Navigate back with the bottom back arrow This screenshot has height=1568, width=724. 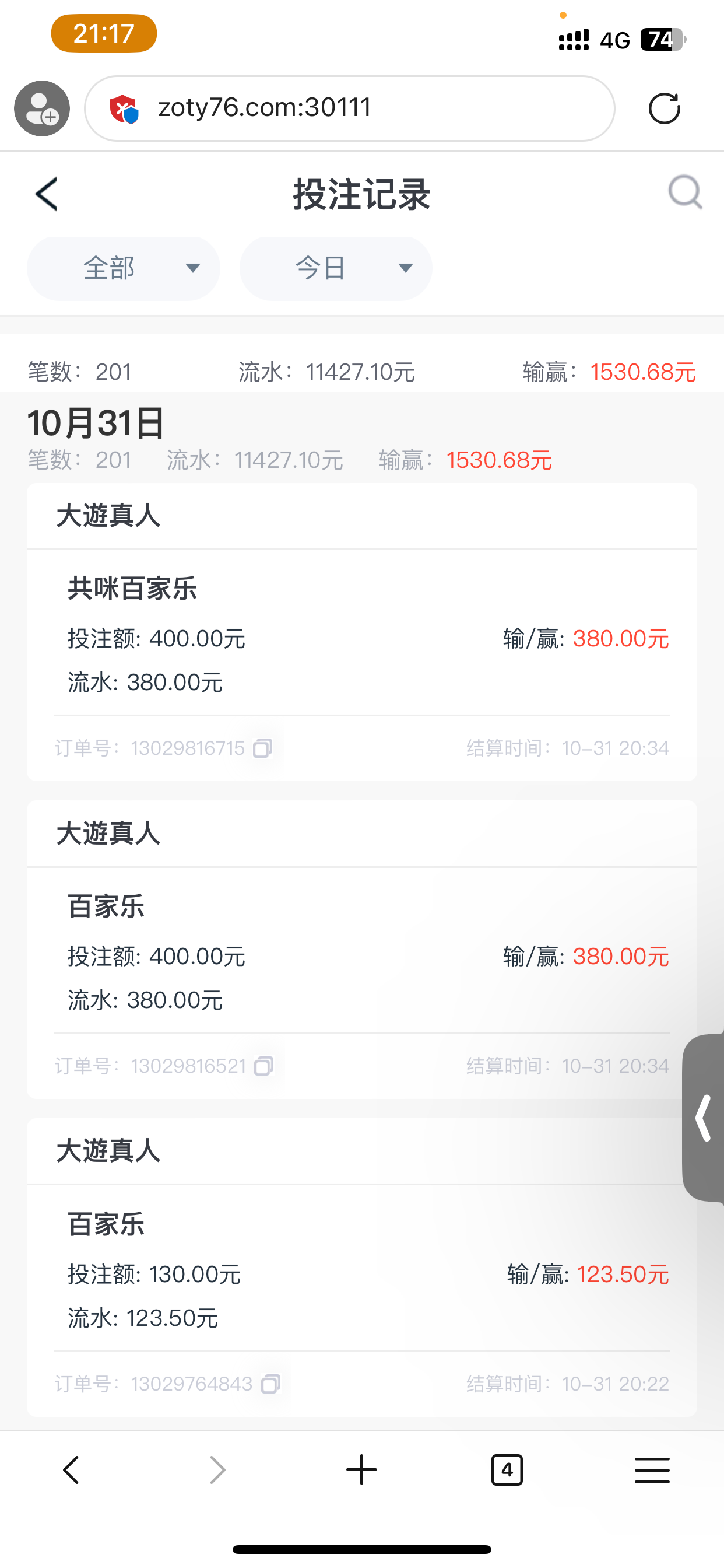pos(72,1471)
